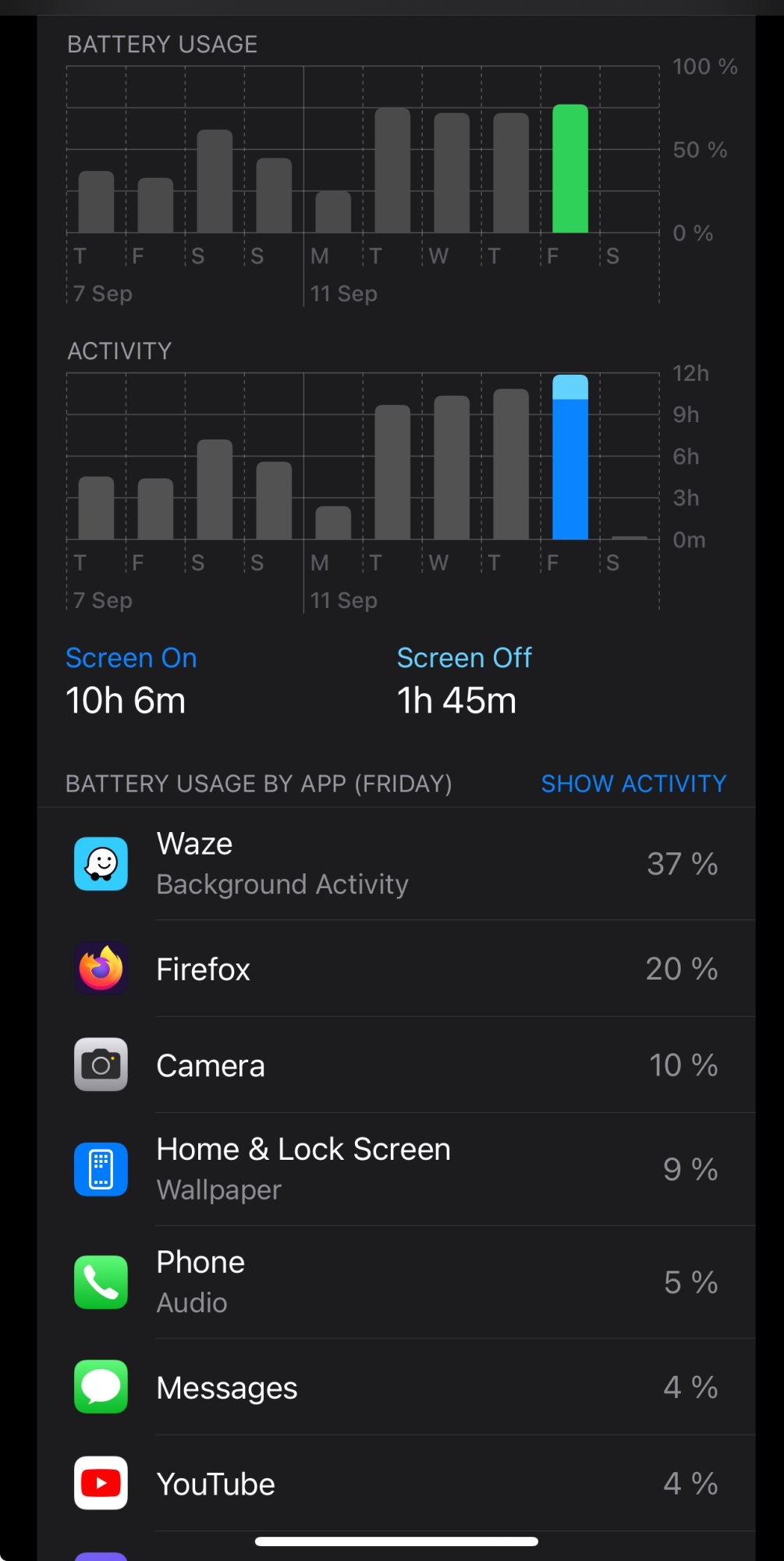This screenshot has width=784, height=1561.
Task: Select the Phone usage row
Action: 396,1282
